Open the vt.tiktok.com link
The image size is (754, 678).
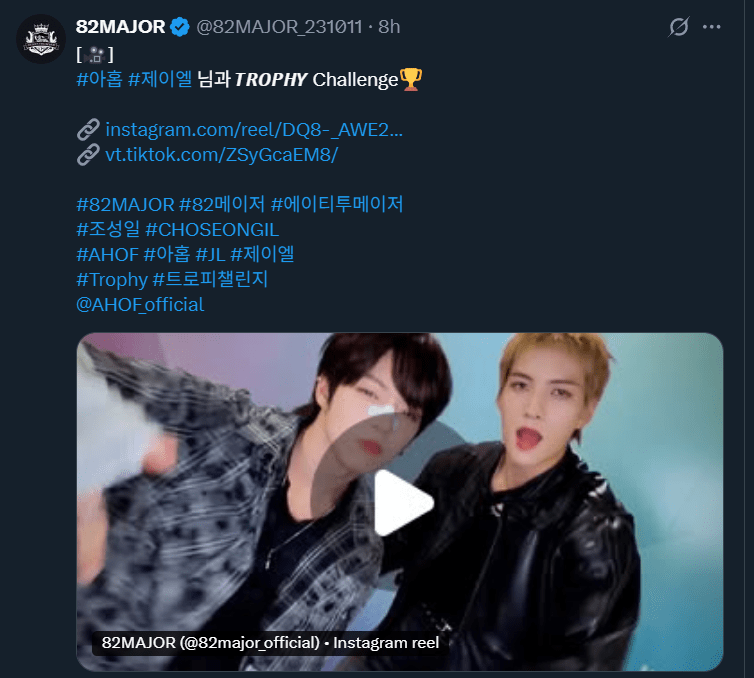click(221, 154)
